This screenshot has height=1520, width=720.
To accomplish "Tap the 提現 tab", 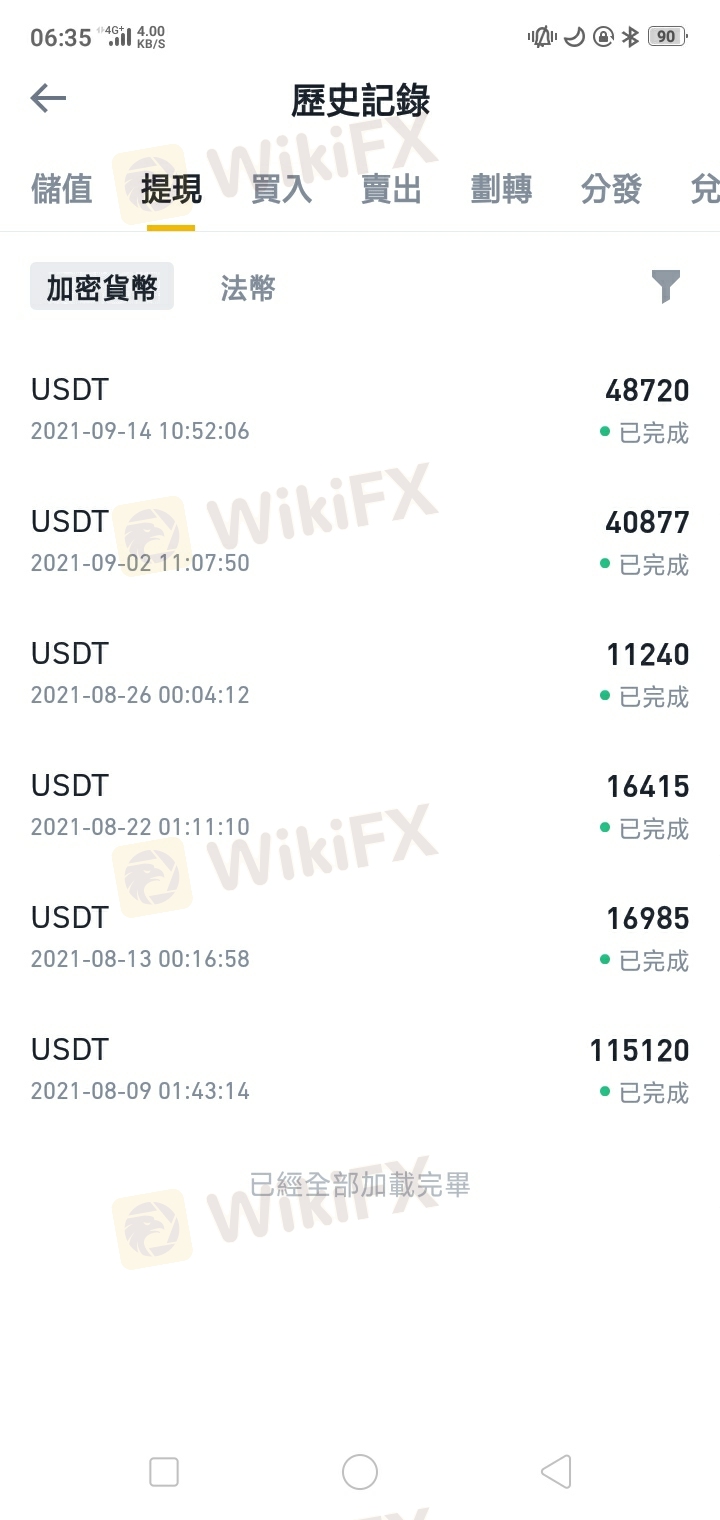I will (171, 188).
